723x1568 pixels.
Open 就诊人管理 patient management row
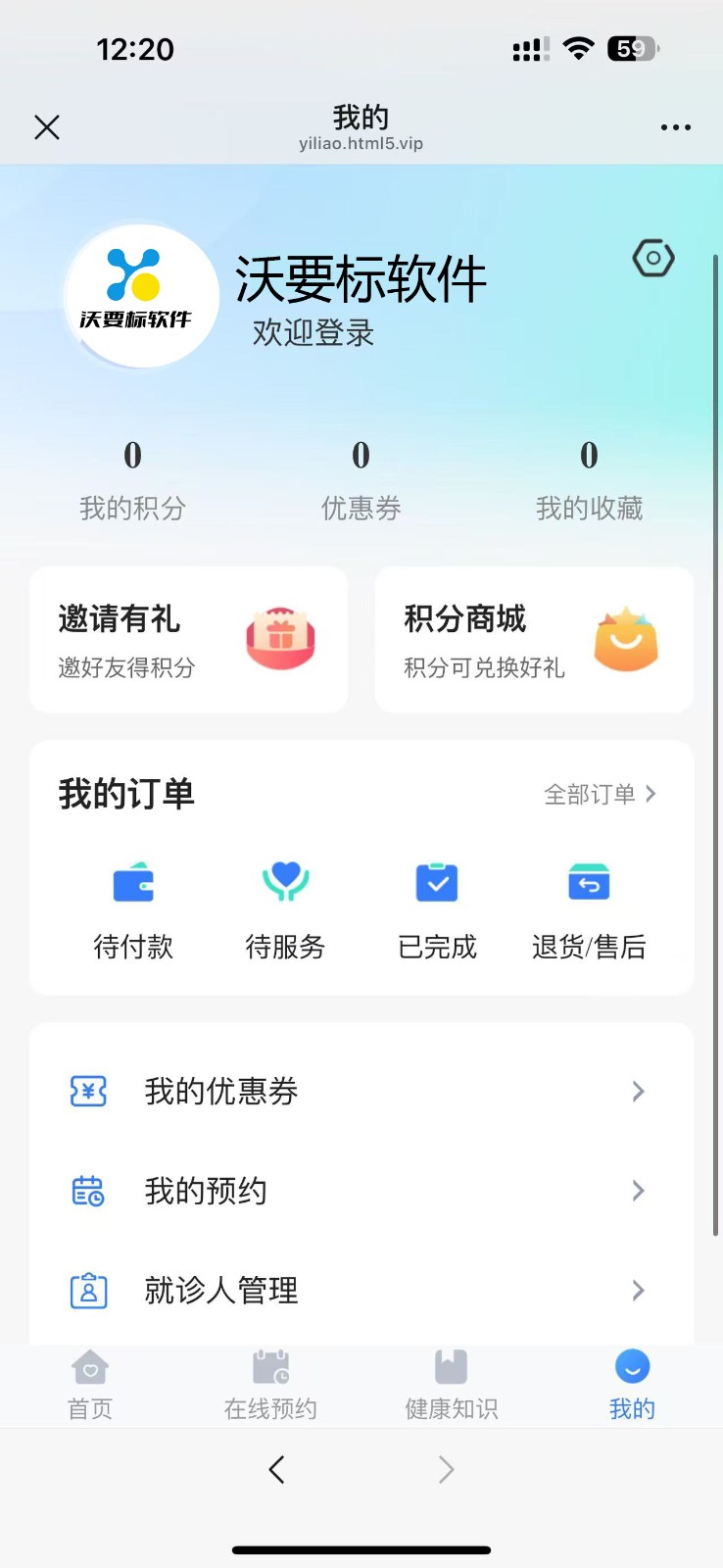click(361, 1291)
